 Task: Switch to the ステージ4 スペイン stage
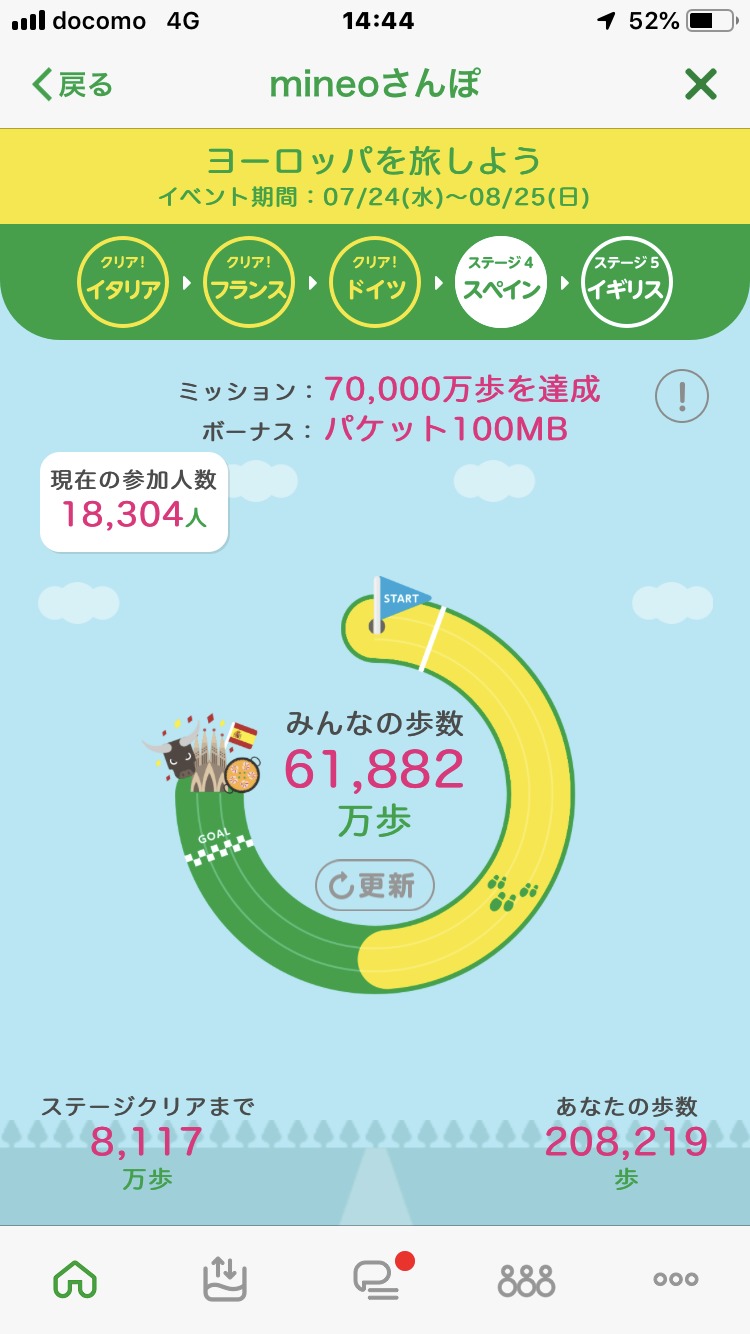click(501, 283)
